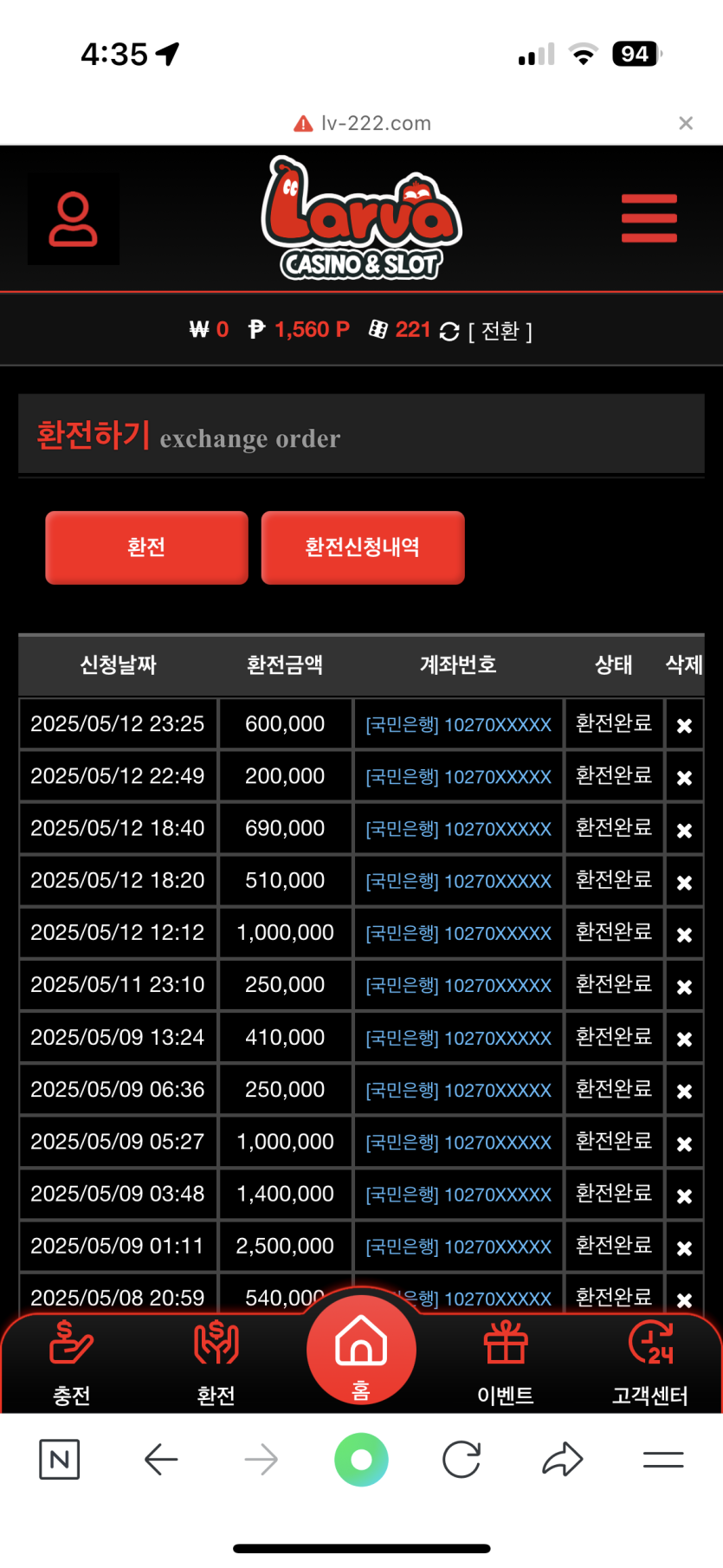Delete the 2025/05/12 22:49 exchange record
The width and height of the screenshot is (723, 1568).
coord(684,777)
